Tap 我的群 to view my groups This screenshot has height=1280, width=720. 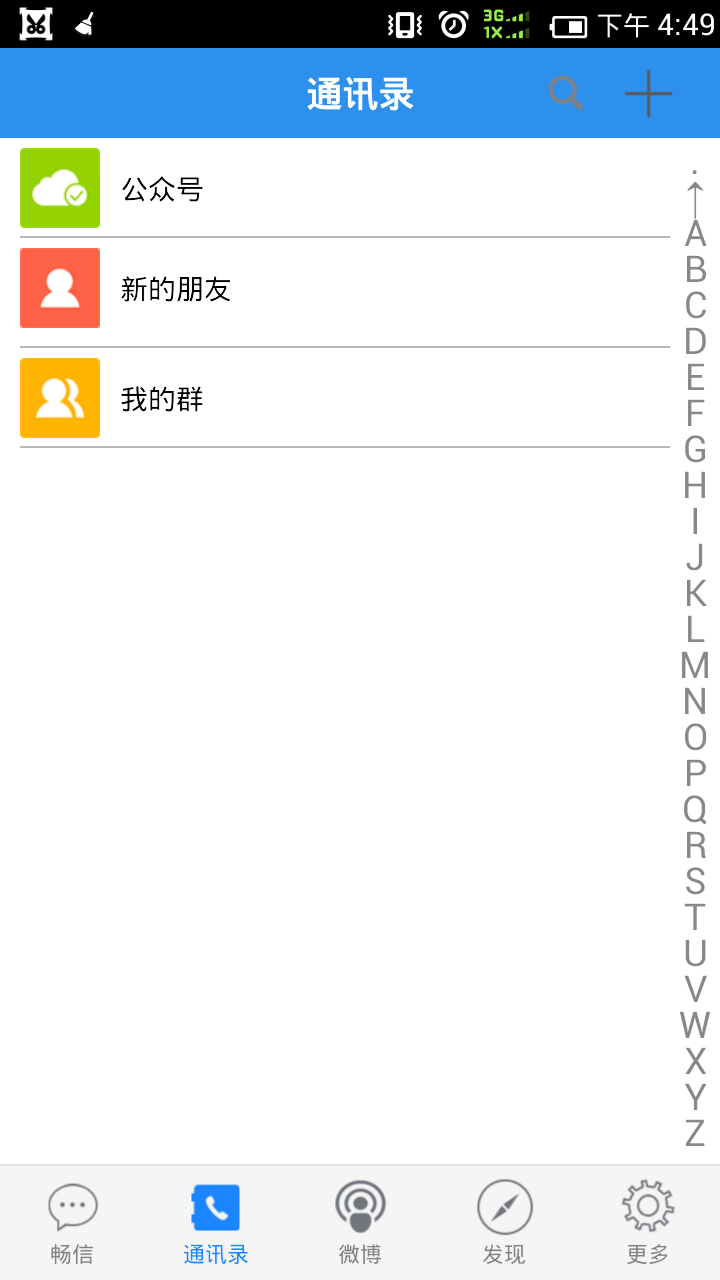click(300, 398)
